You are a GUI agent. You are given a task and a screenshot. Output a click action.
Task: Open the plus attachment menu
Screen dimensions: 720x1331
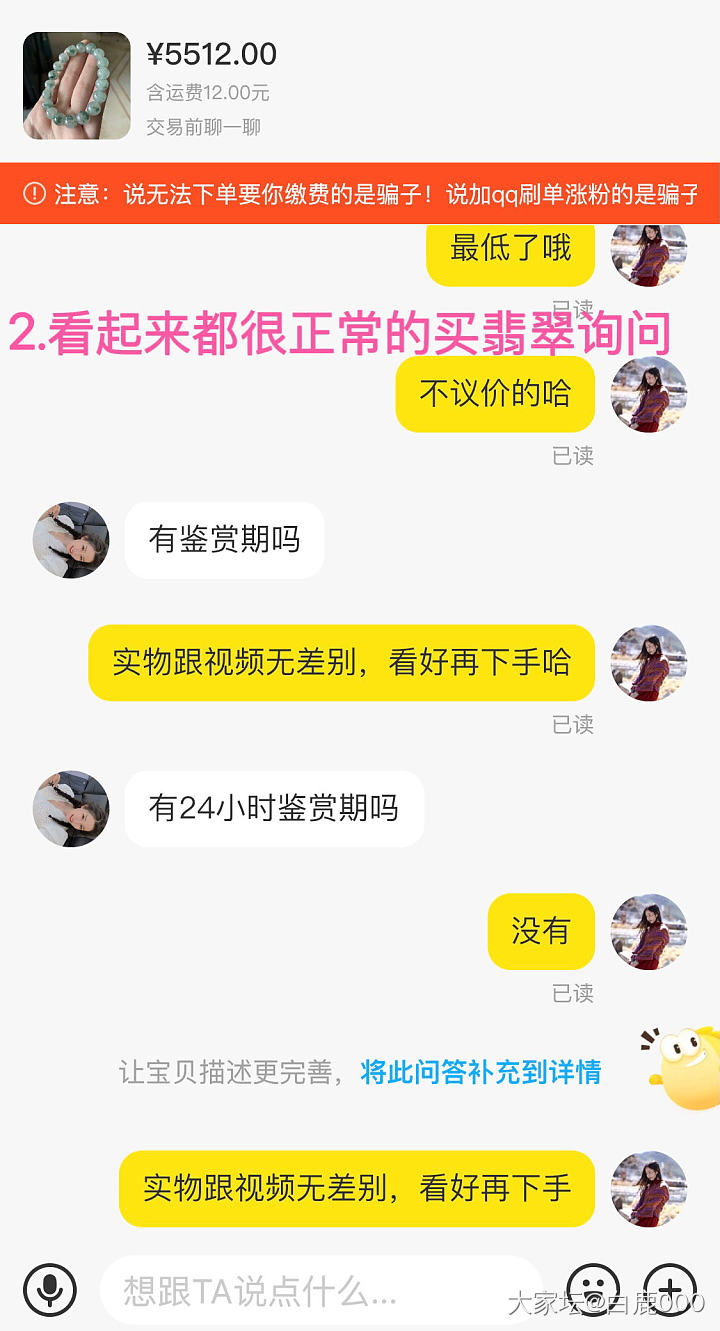(669, 1290)
